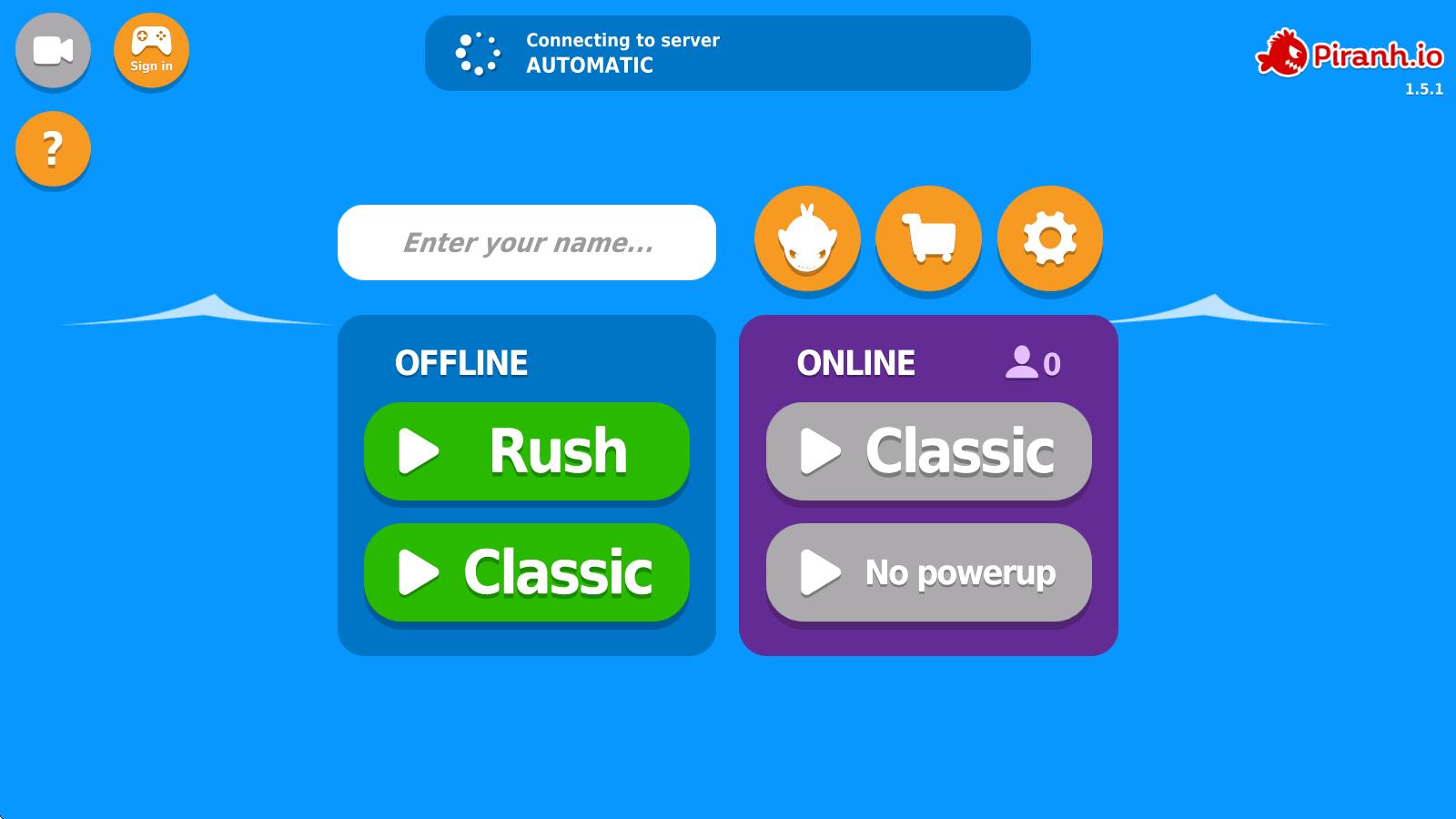Open the help question mark
The width and height of the screenshot is (1456, 819).
click(53, 149)
